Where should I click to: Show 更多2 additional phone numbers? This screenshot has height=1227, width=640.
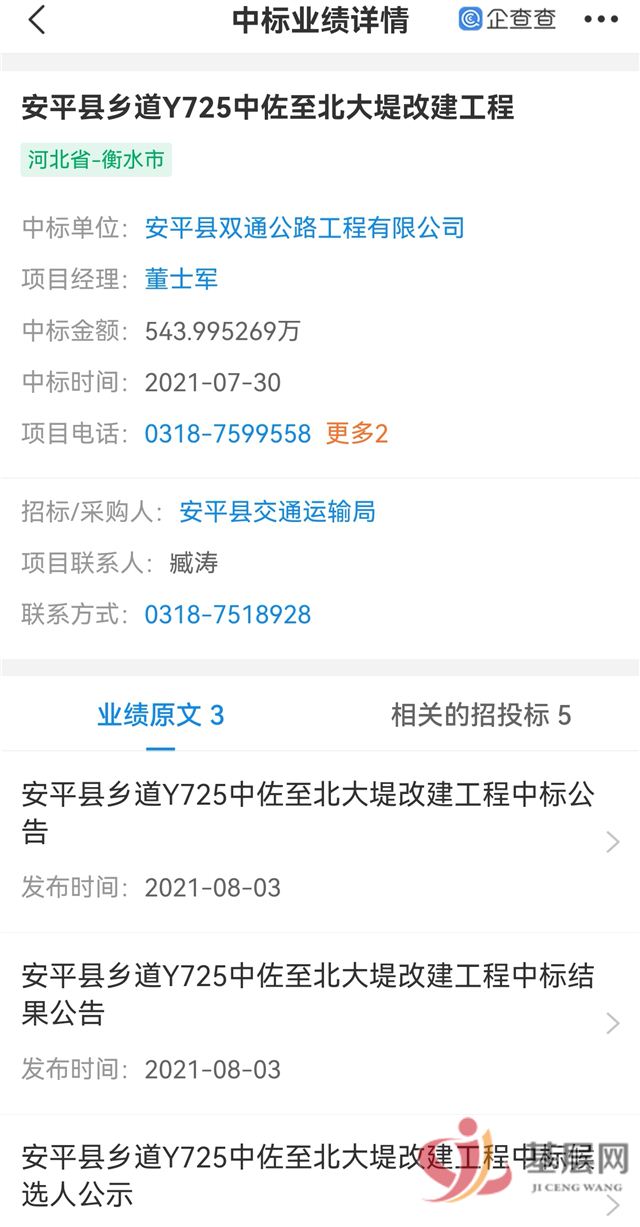point(356,433)
